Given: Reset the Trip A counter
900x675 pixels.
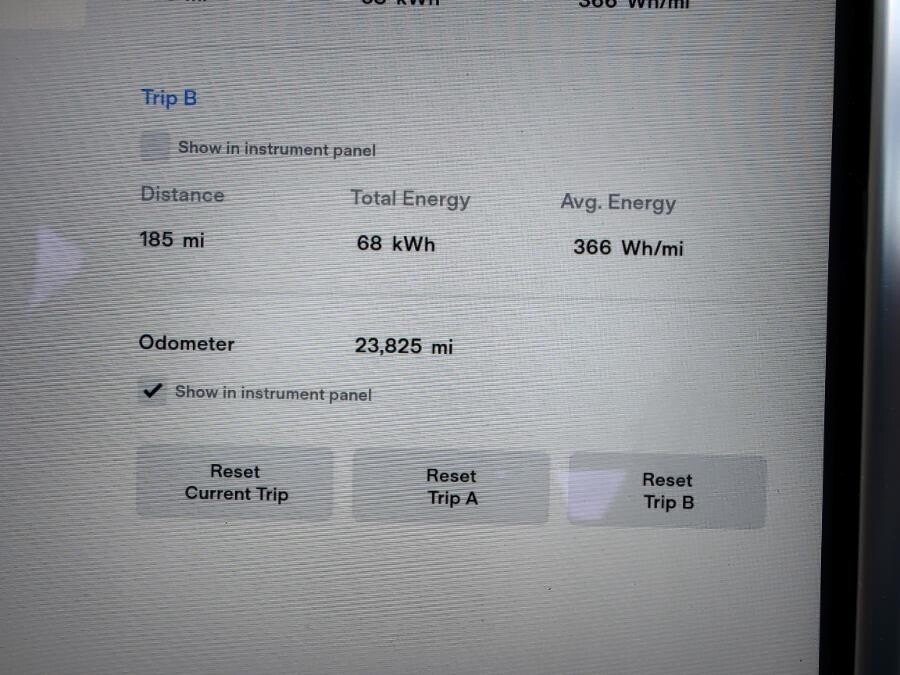Looking at the screenshot, I should click(451, 487).
